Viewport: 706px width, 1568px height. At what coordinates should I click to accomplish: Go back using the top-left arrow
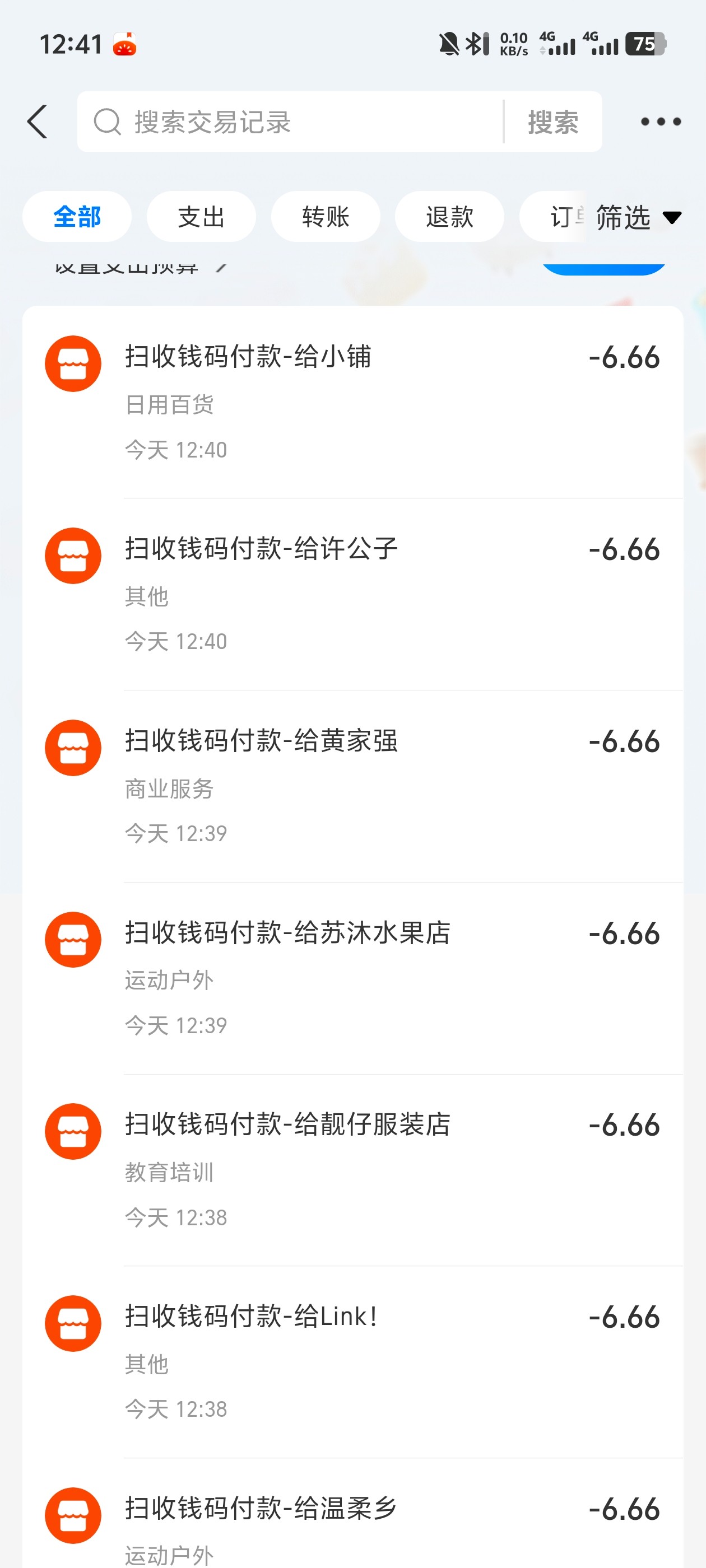pos(38,122)
